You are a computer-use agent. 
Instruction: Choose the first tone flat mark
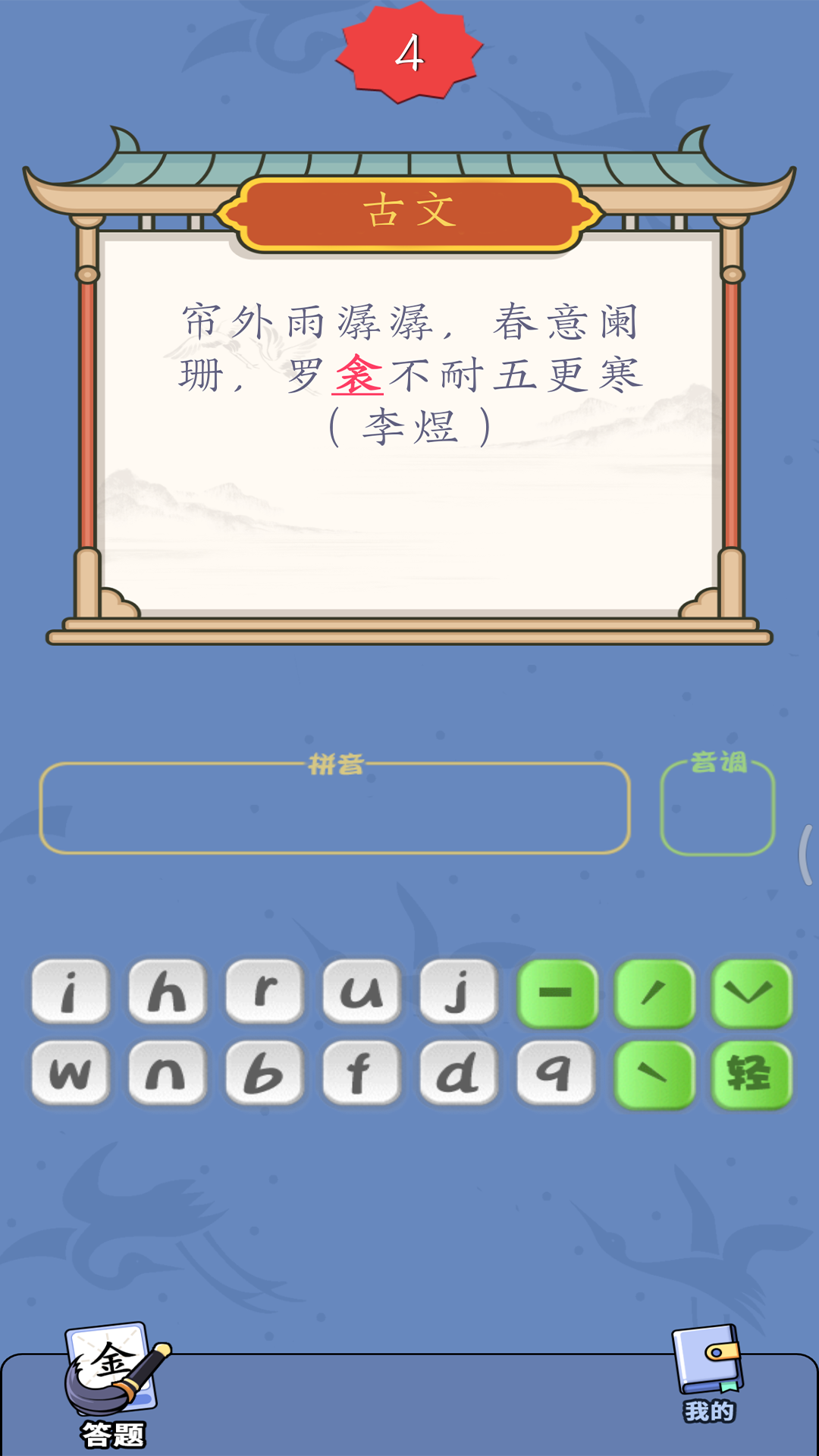pos(557,993)
